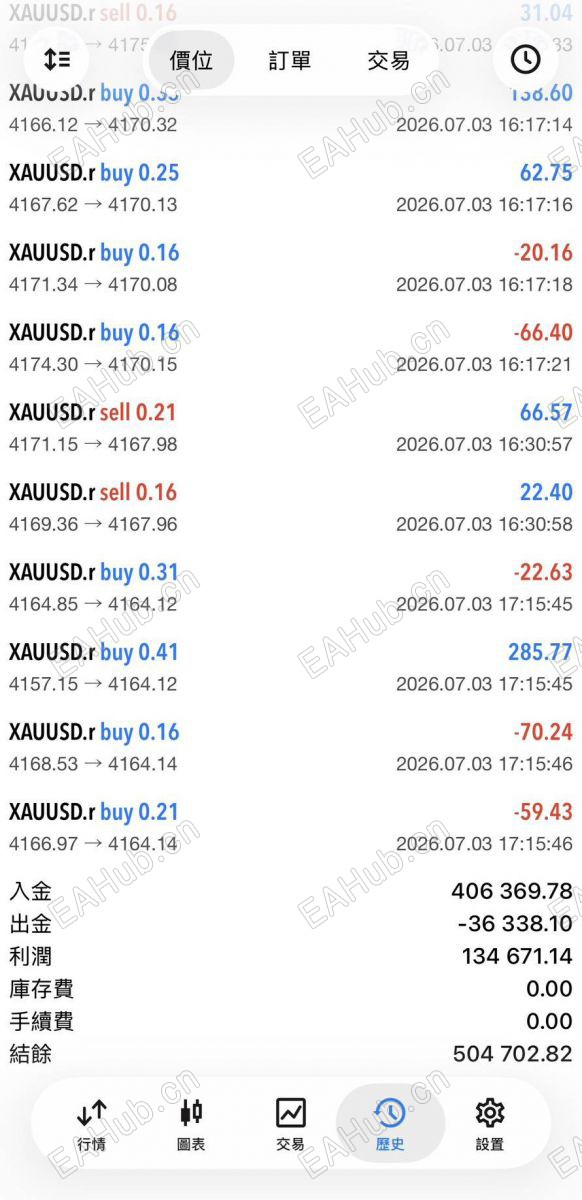
Task: Expand the buy 0.21 trade showing -59.43
Action: click(291, 828)
